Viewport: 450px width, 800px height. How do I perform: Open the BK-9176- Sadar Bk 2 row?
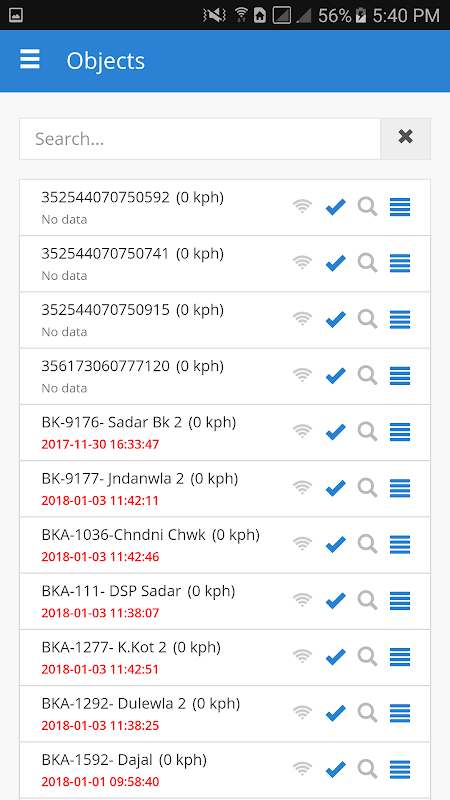[225, 433]
